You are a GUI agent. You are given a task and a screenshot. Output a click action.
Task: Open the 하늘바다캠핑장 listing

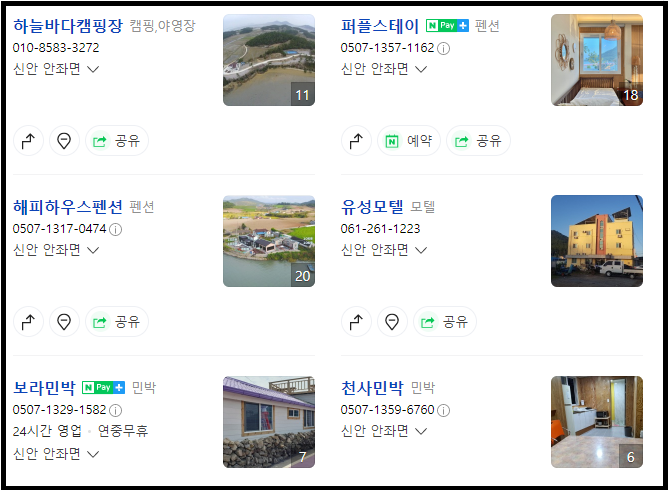68,26
